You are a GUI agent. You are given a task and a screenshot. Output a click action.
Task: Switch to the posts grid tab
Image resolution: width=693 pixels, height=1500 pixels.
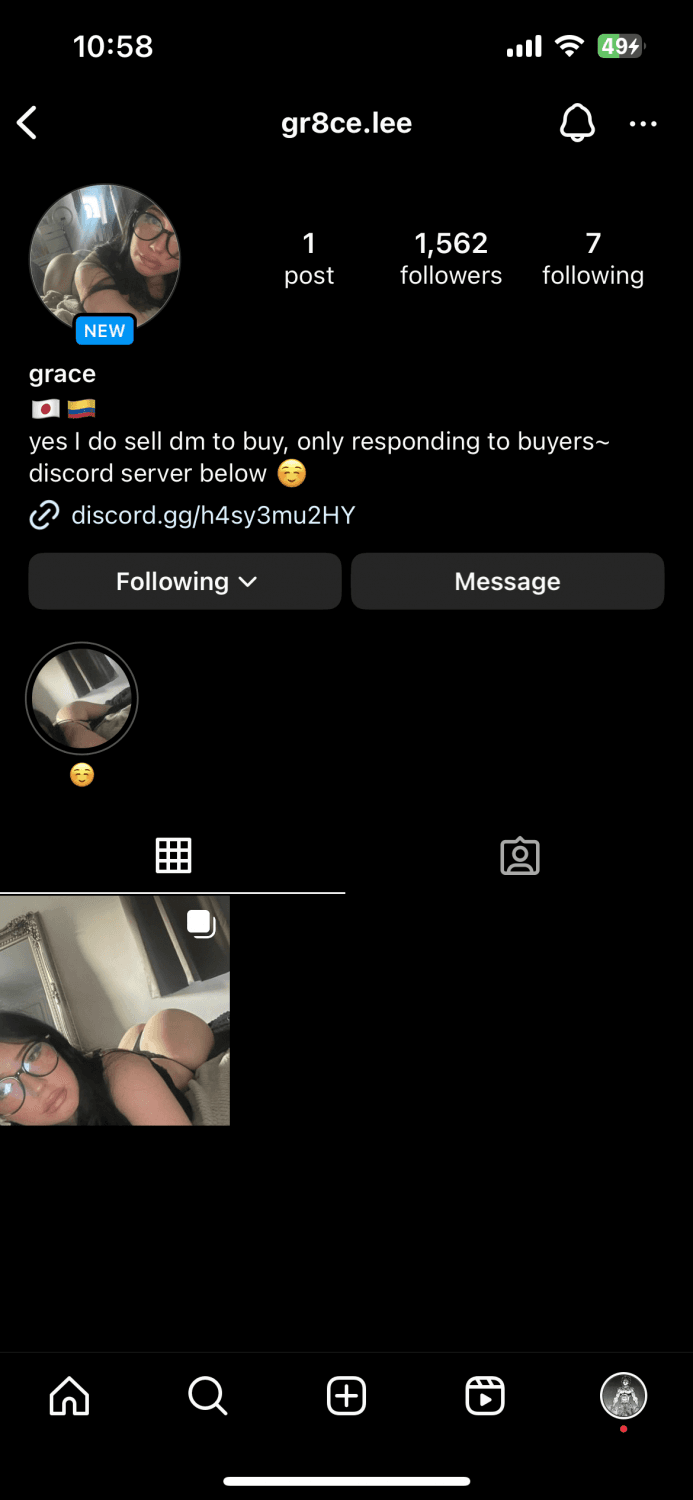(x=173, y=855)
